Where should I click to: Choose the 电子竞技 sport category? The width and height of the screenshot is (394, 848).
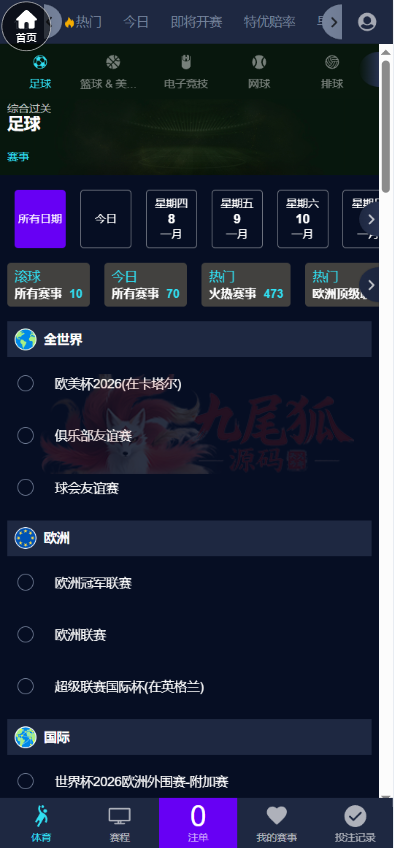(186, 72)
